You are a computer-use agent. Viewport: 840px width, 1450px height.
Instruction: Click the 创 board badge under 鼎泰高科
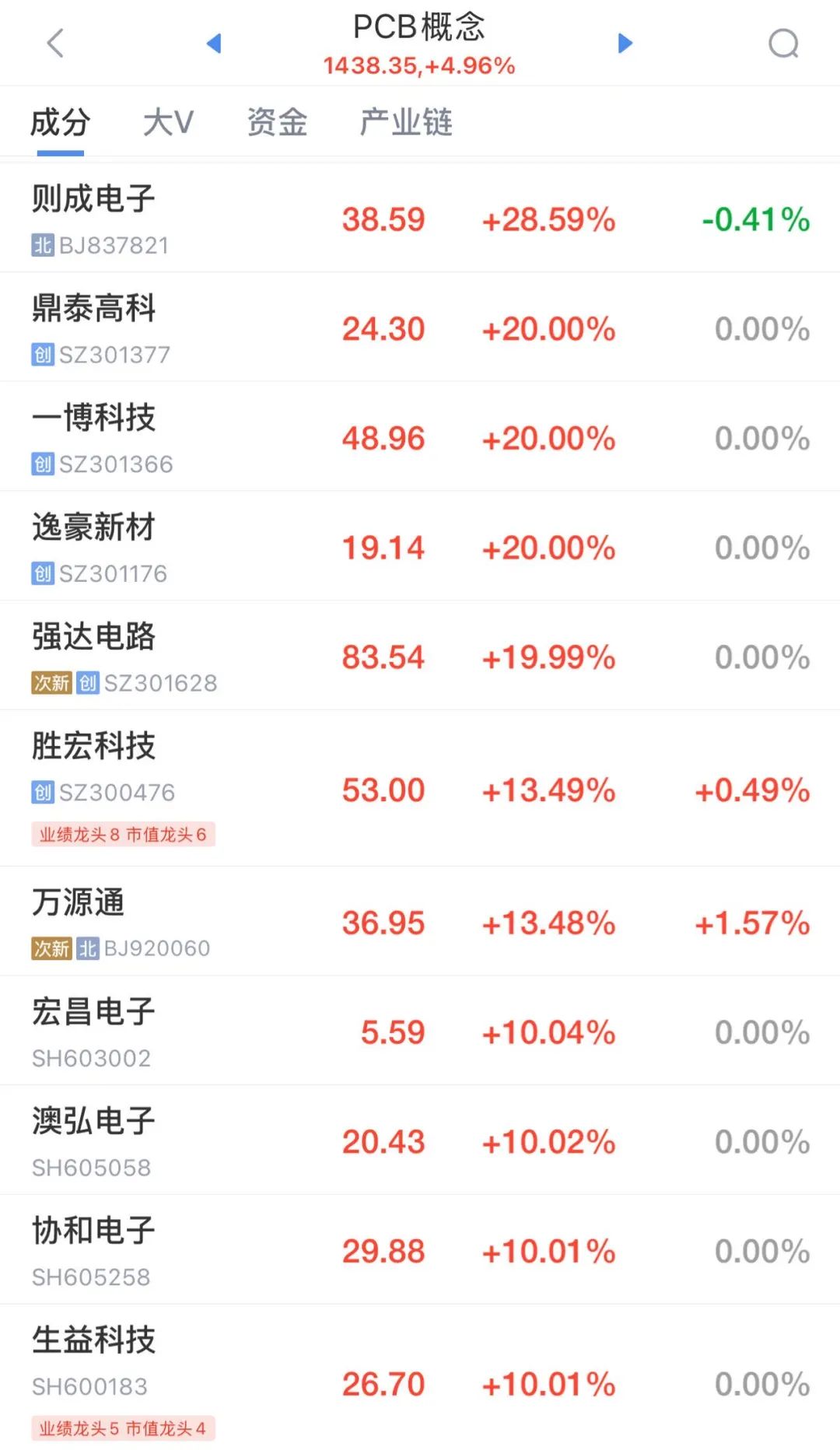[43, 356]
